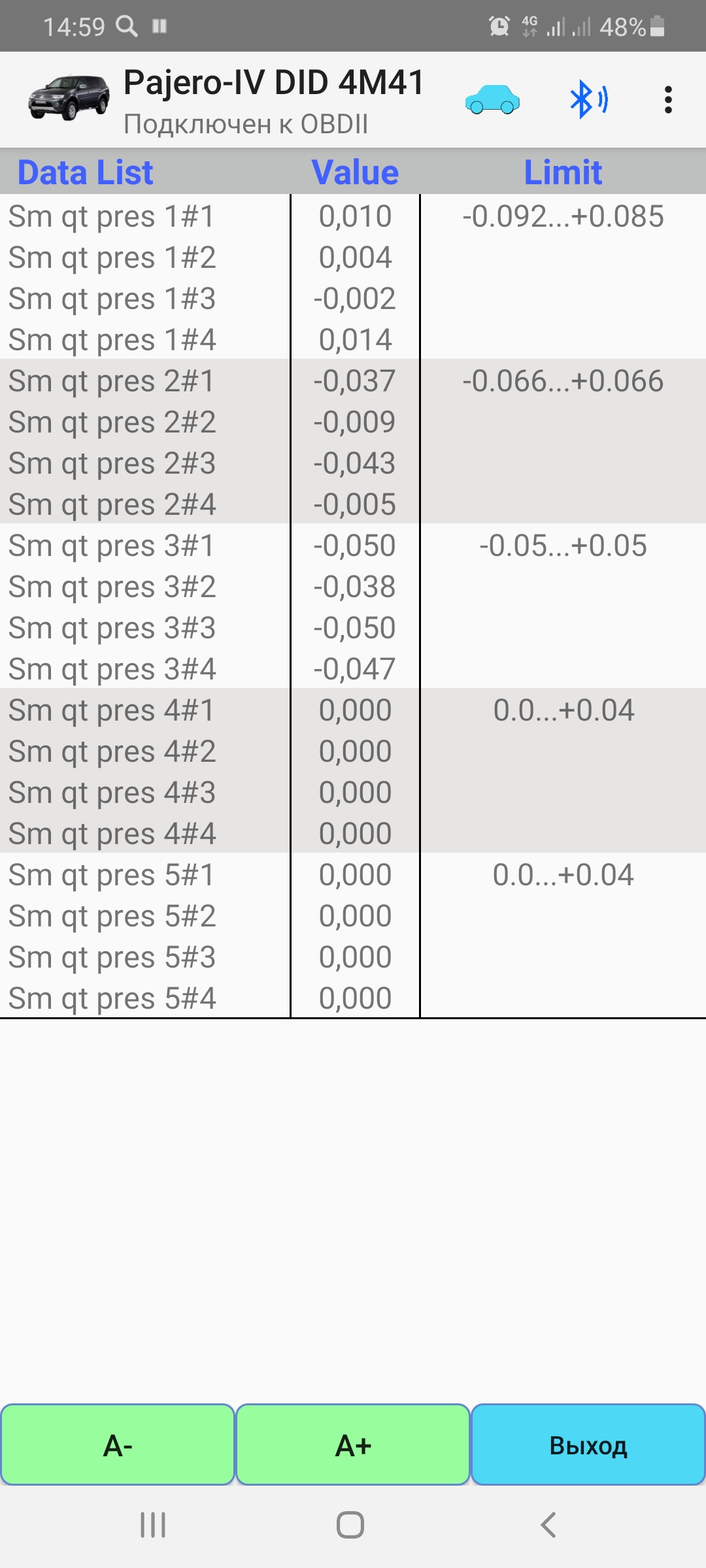Decrease font size with A- button
The image size is (706, 1568).
pos(118,1445)
